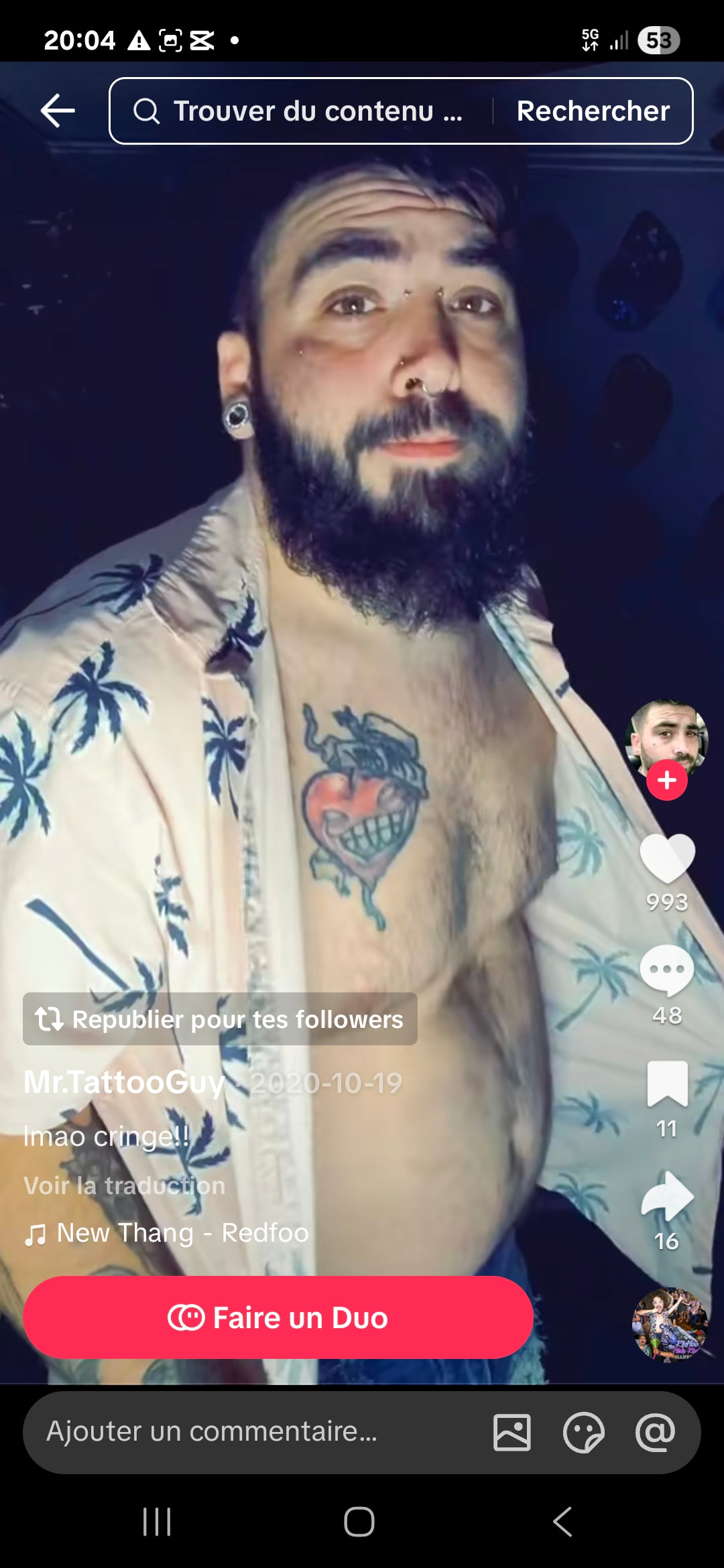Open the Trouver du contenu search field
724x1568 pixels.
[302, 111]
